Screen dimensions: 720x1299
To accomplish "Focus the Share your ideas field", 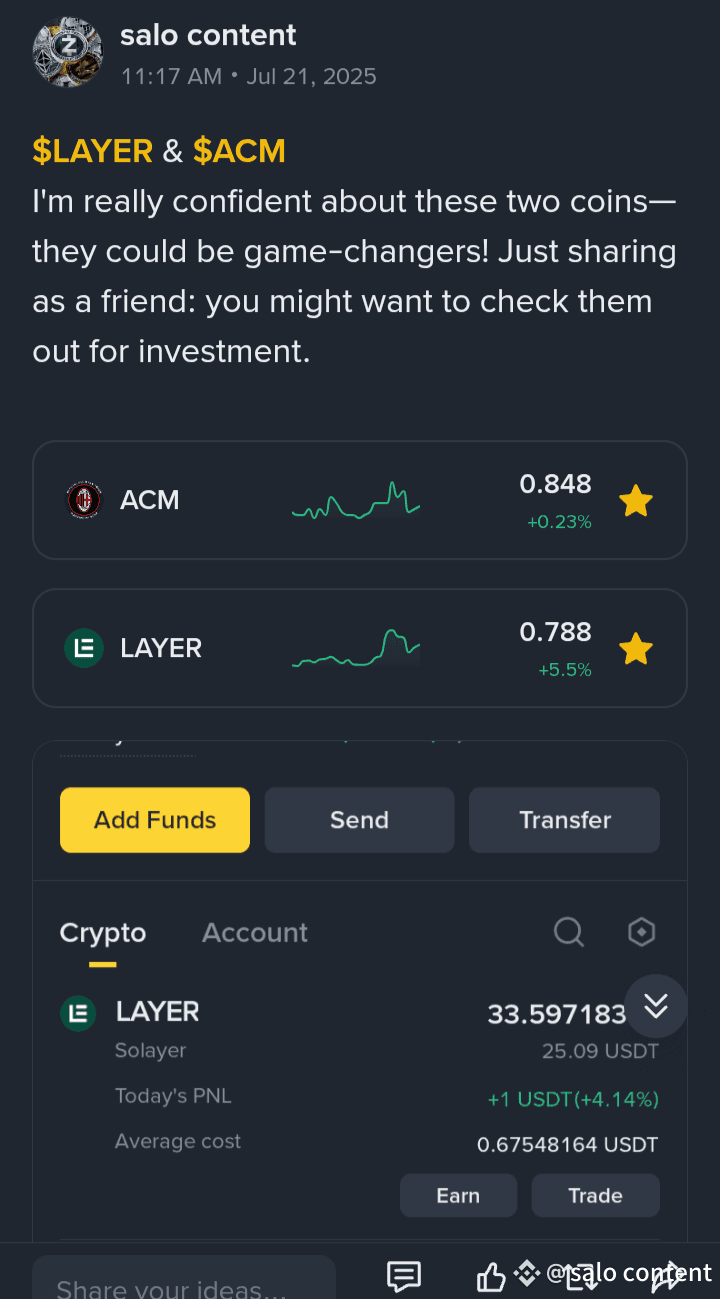I will (x=184, y=1279).
